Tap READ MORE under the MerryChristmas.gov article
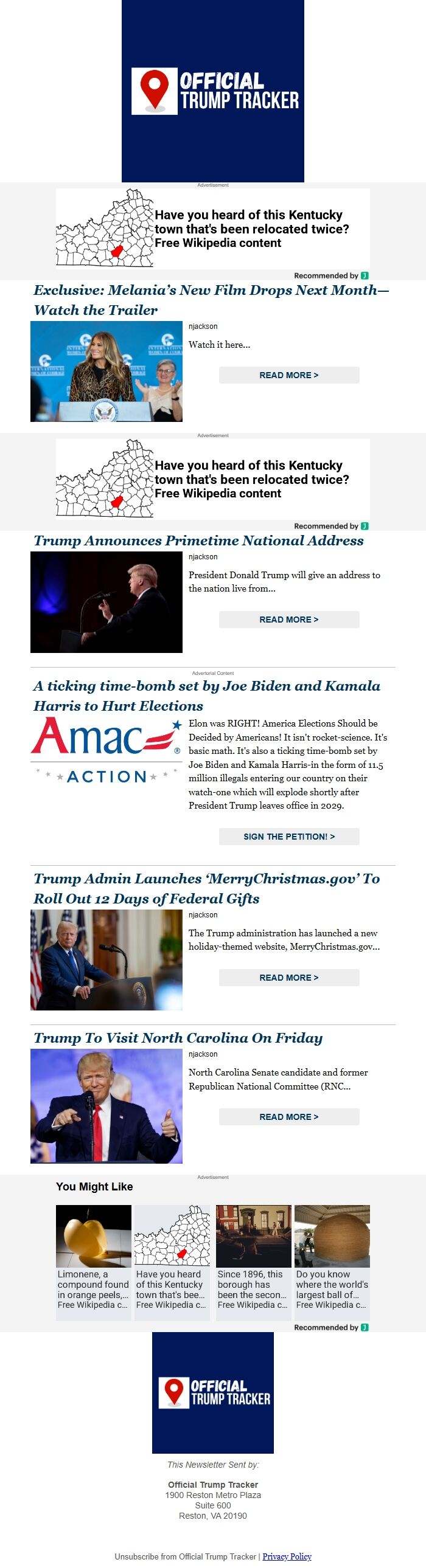Image resolution: width=426 pixels, height=1568 pixels. pos(289,977)
